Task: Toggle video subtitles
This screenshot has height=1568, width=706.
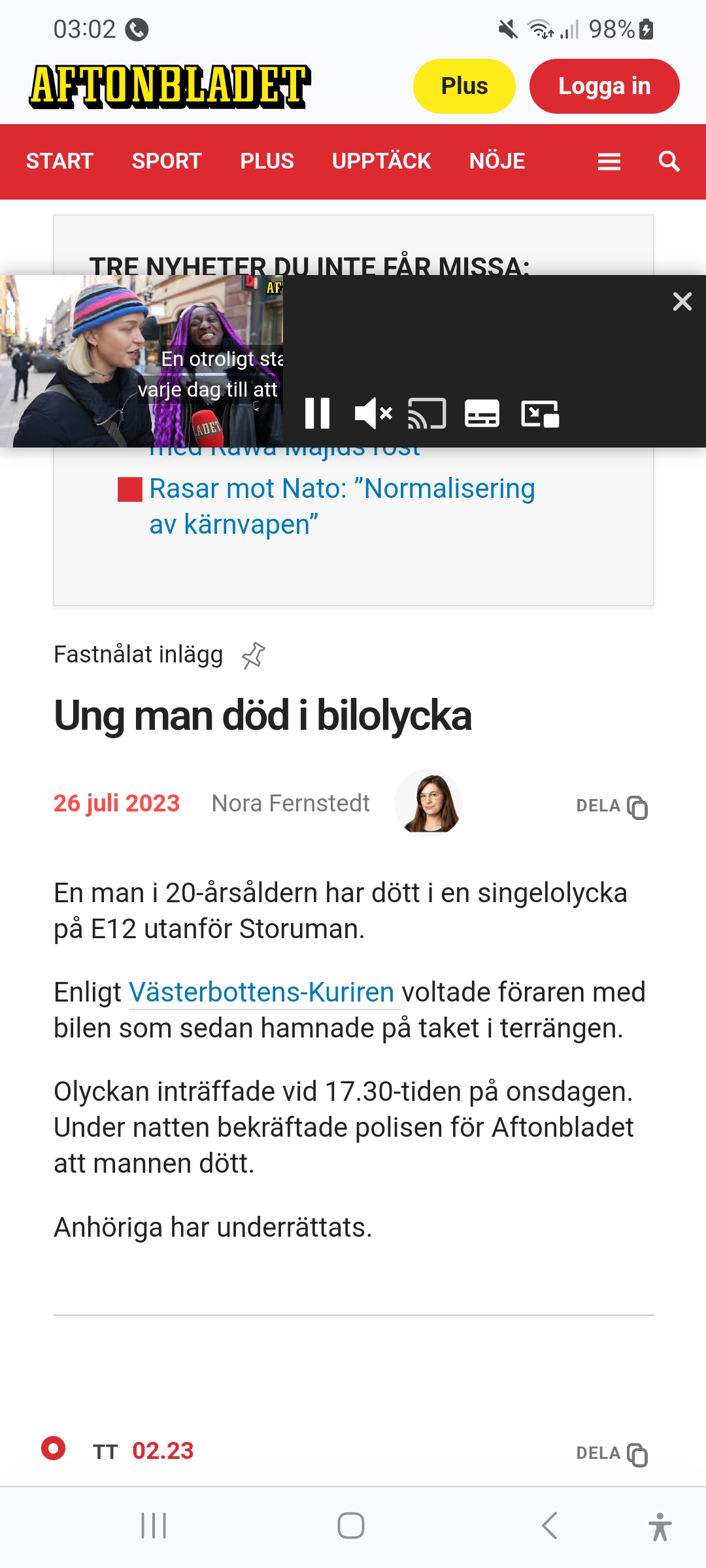Action: pyautogui.click(x=482, y=414)
